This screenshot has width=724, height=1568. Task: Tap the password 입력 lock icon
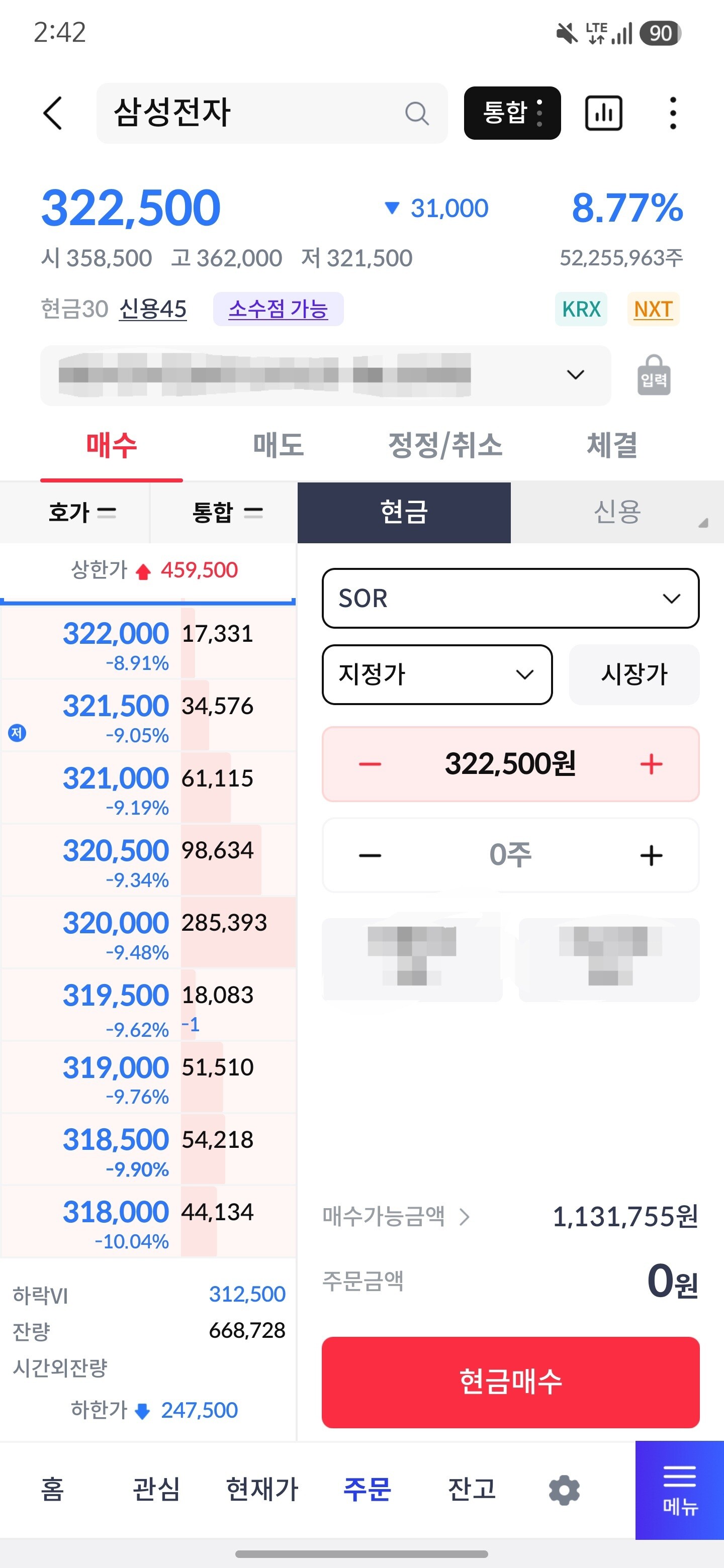tap(654, 375)
